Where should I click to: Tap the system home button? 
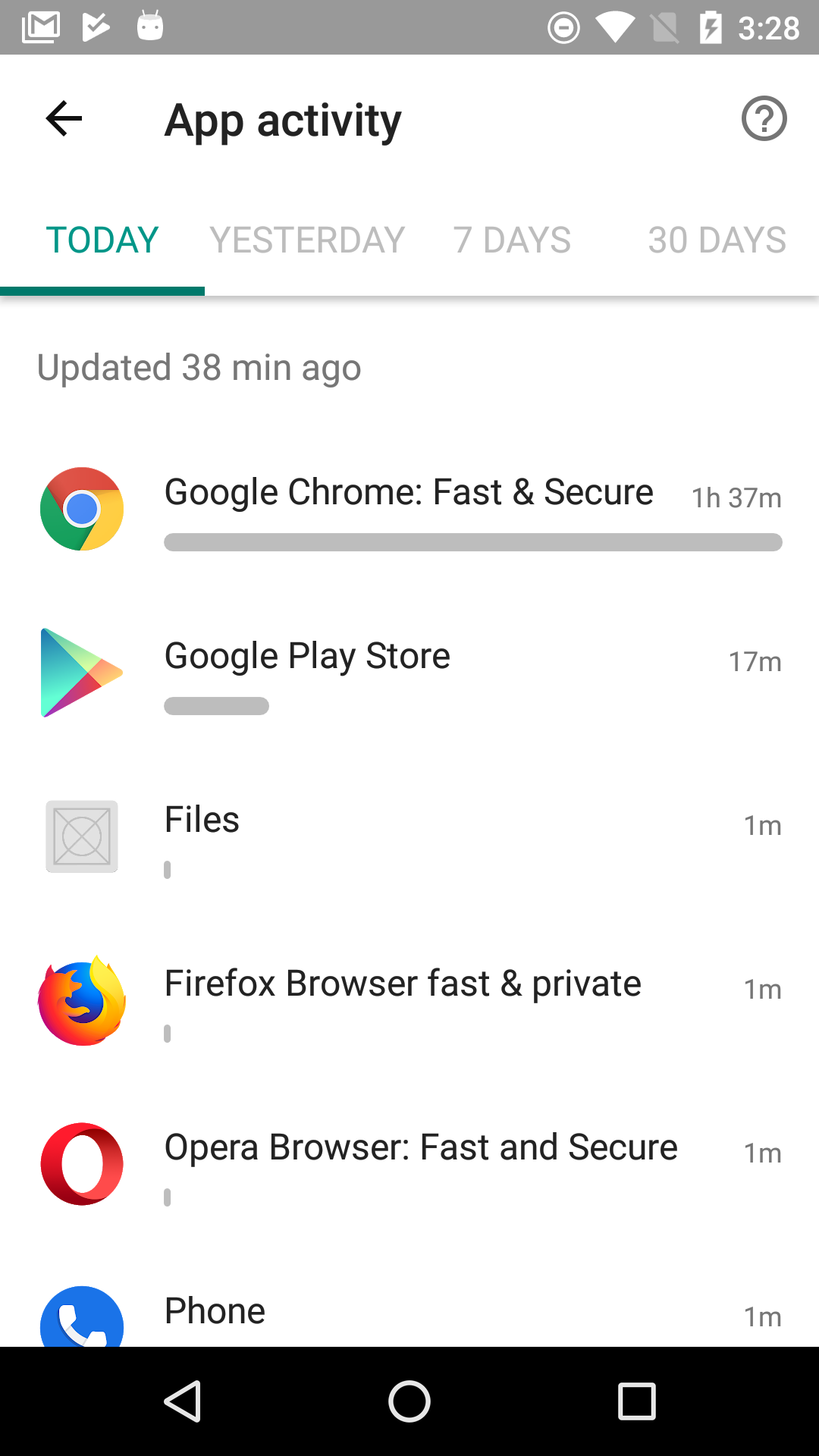click(x=409, y=1401)
